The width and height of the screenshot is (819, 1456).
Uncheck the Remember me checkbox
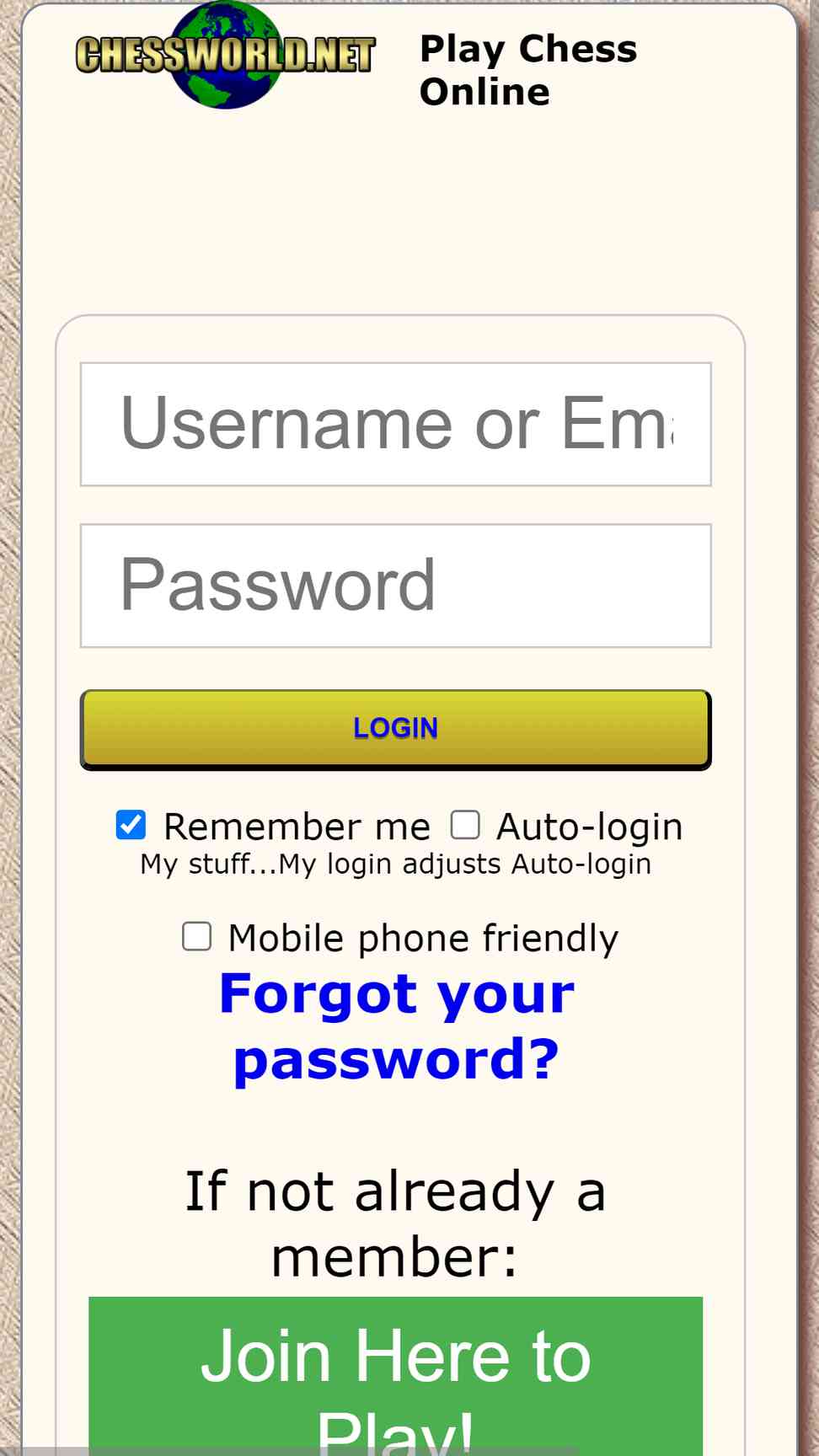point(131,825)
